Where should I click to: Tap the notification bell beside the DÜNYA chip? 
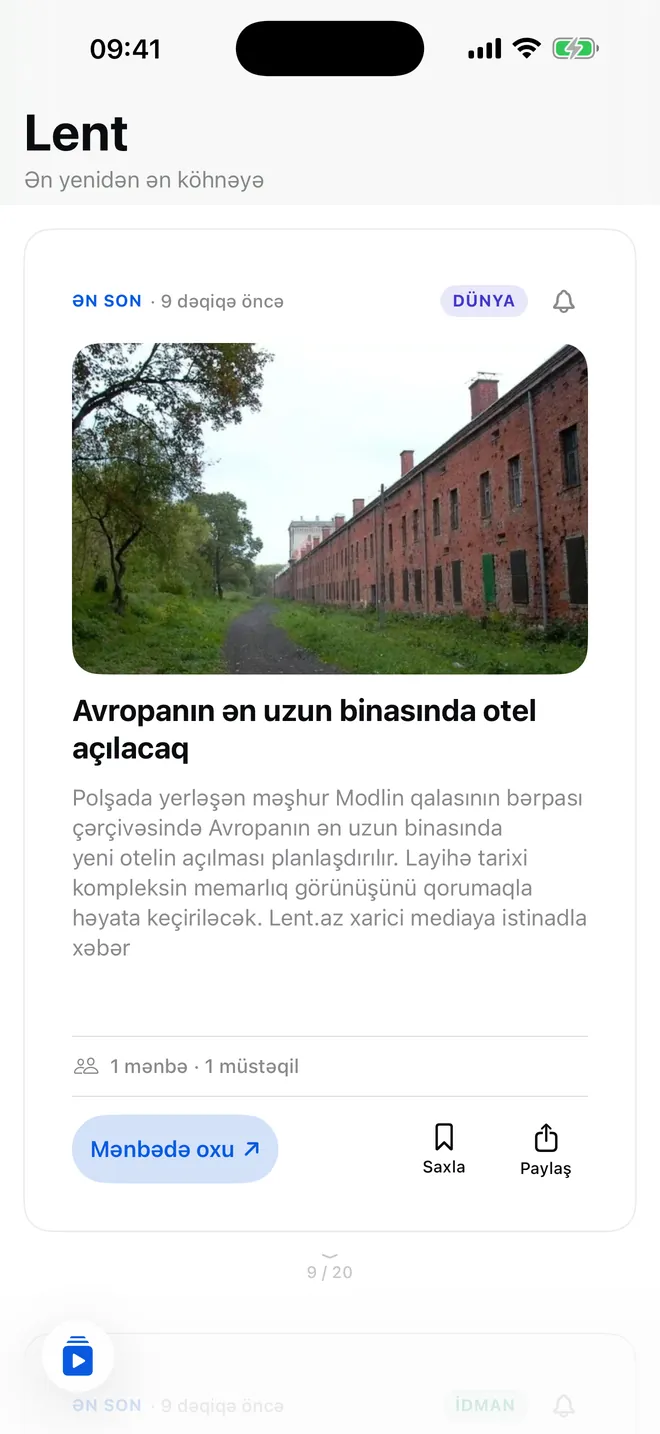(x=564, y=301)
